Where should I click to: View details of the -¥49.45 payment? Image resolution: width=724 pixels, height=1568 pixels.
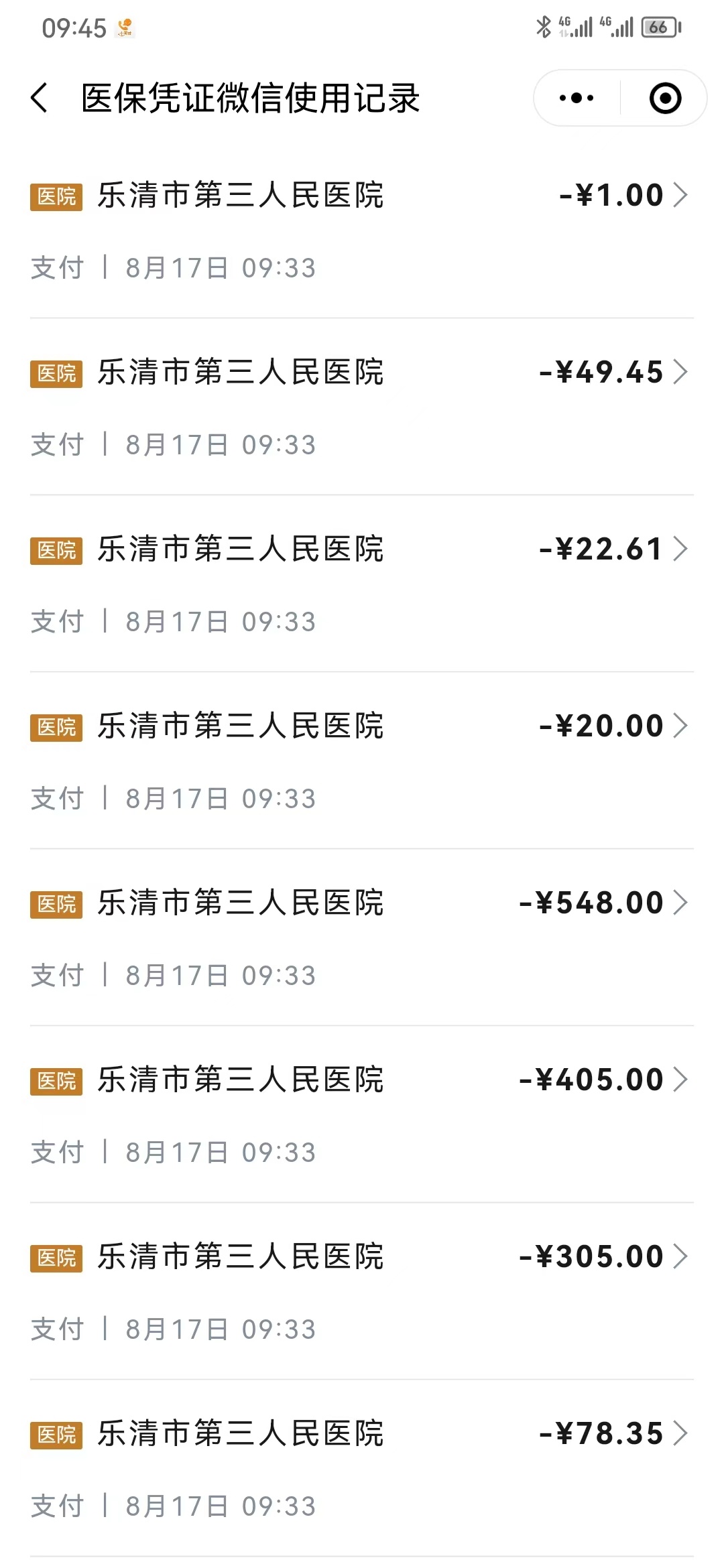pyautogui.click(x=362, y=407)
